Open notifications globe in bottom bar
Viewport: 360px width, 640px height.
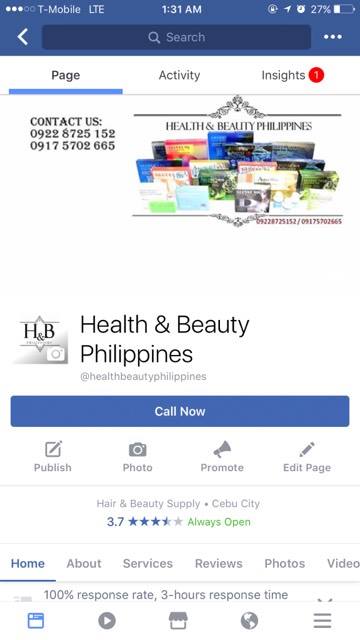(249, 621)
